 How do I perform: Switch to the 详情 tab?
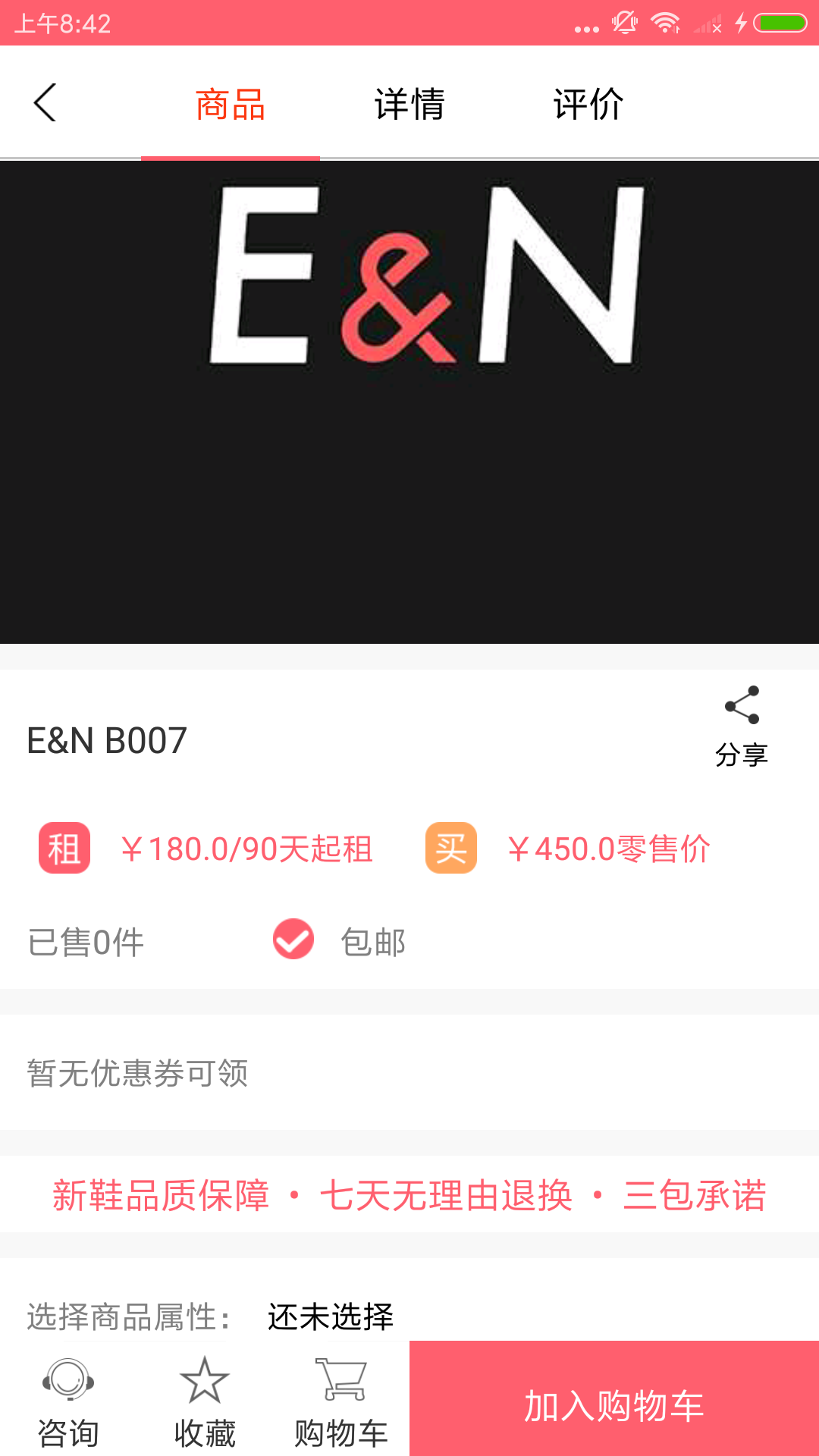[409, 104]
